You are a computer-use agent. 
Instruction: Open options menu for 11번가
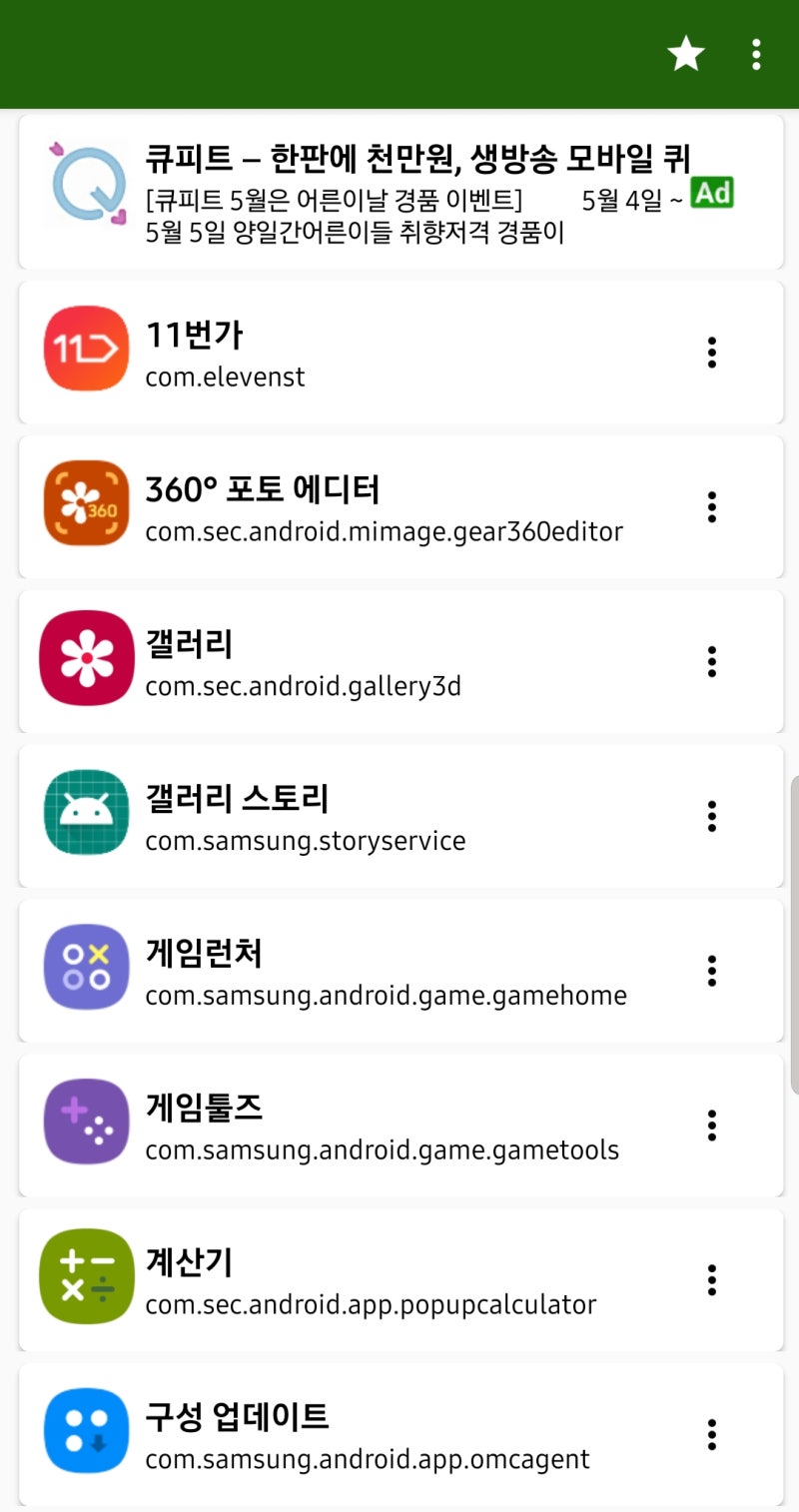pos(711,351)
